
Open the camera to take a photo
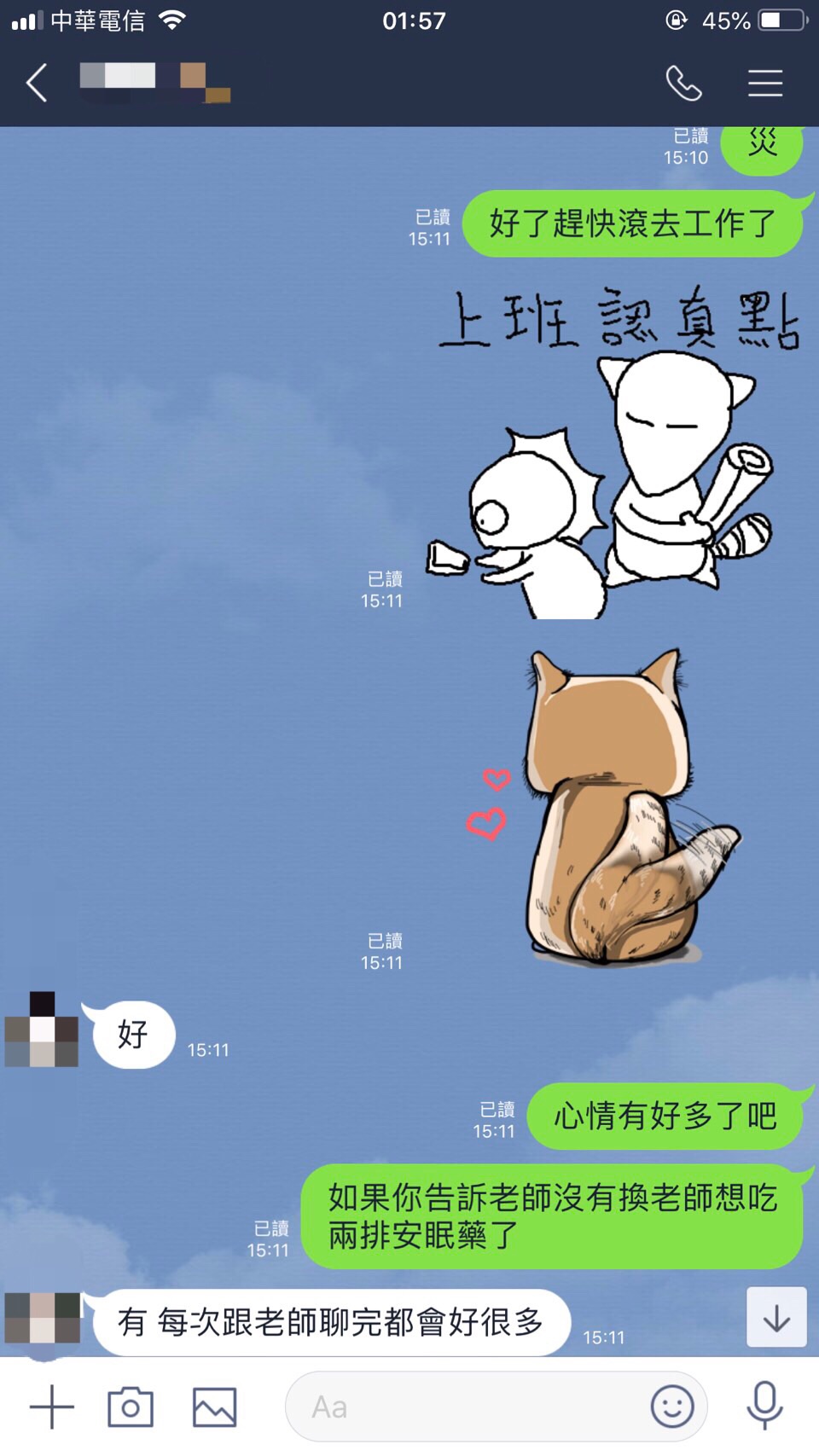coord(131,1407)
